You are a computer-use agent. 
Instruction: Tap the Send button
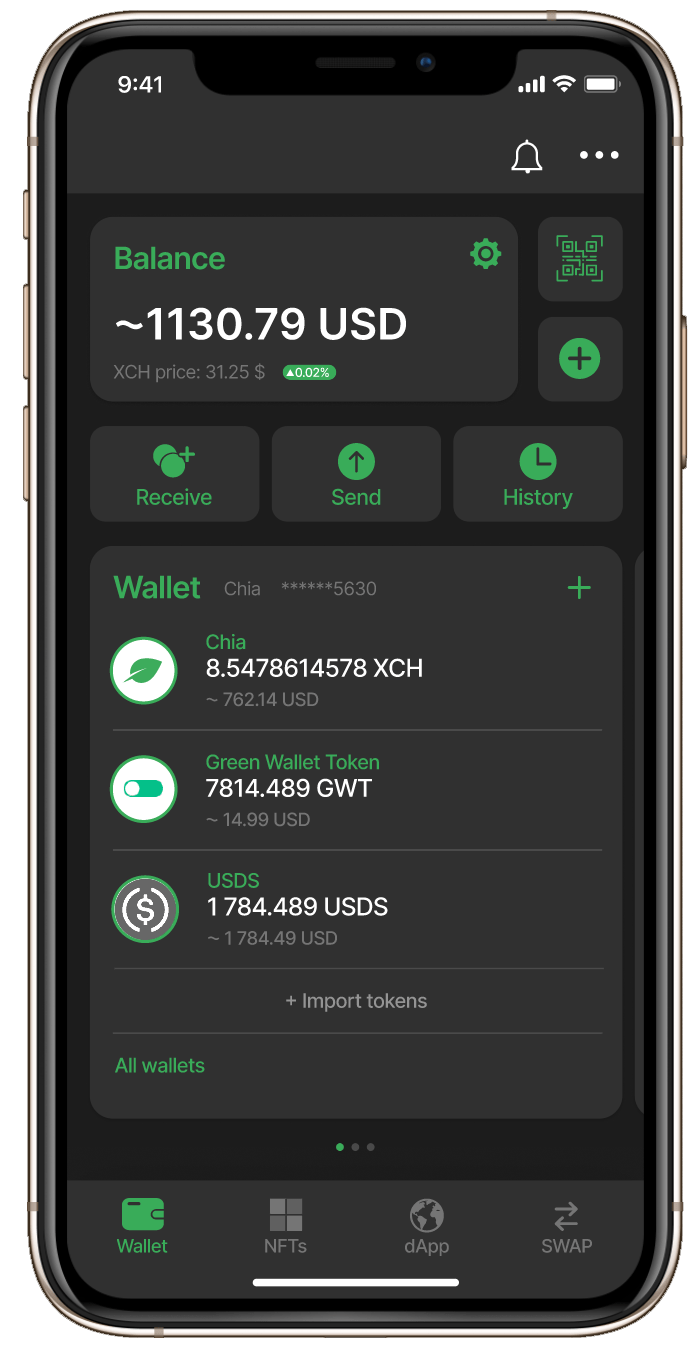click(356, 474)
